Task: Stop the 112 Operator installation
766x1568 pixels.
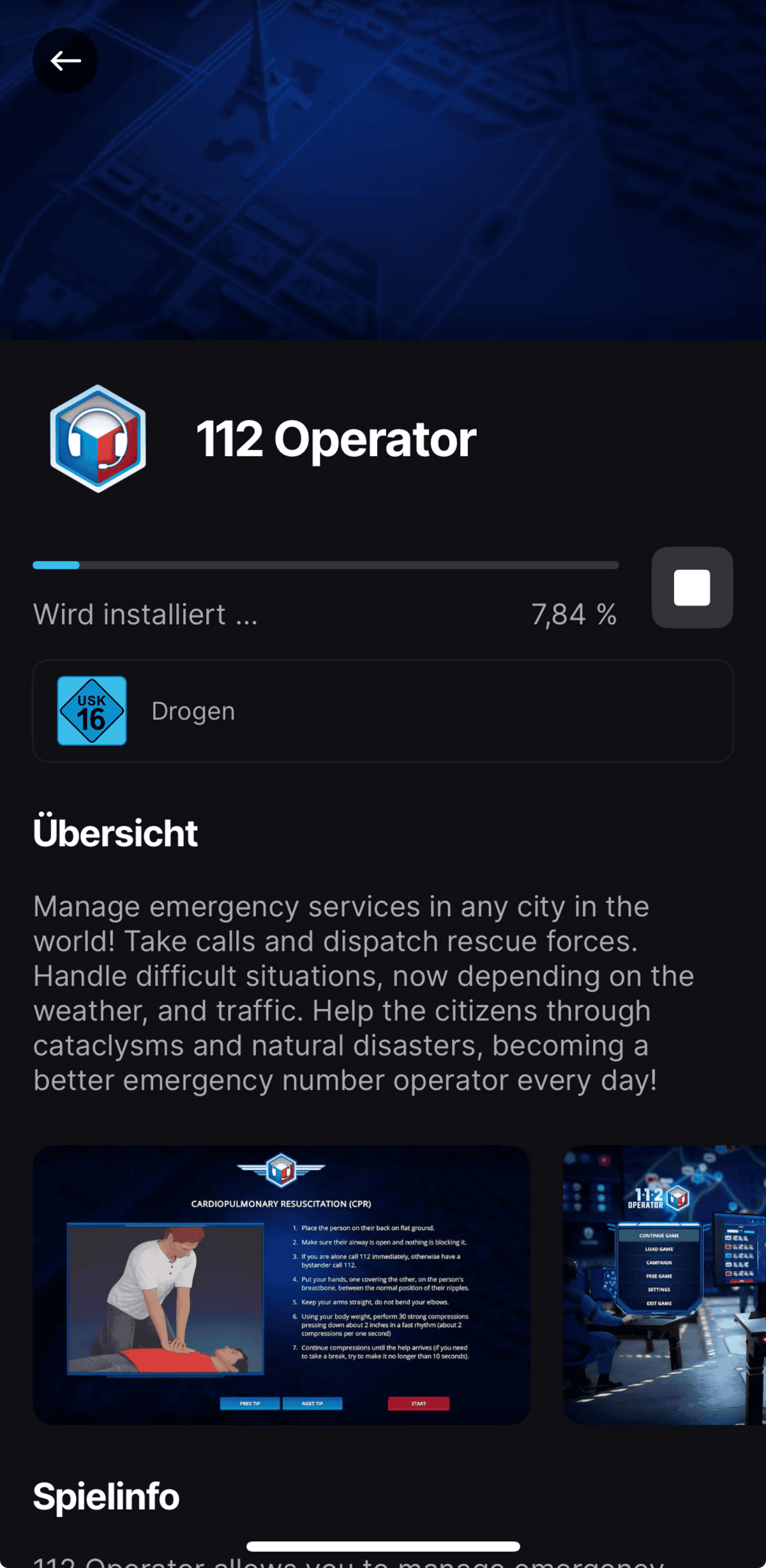Action: (x=692, y=587)
